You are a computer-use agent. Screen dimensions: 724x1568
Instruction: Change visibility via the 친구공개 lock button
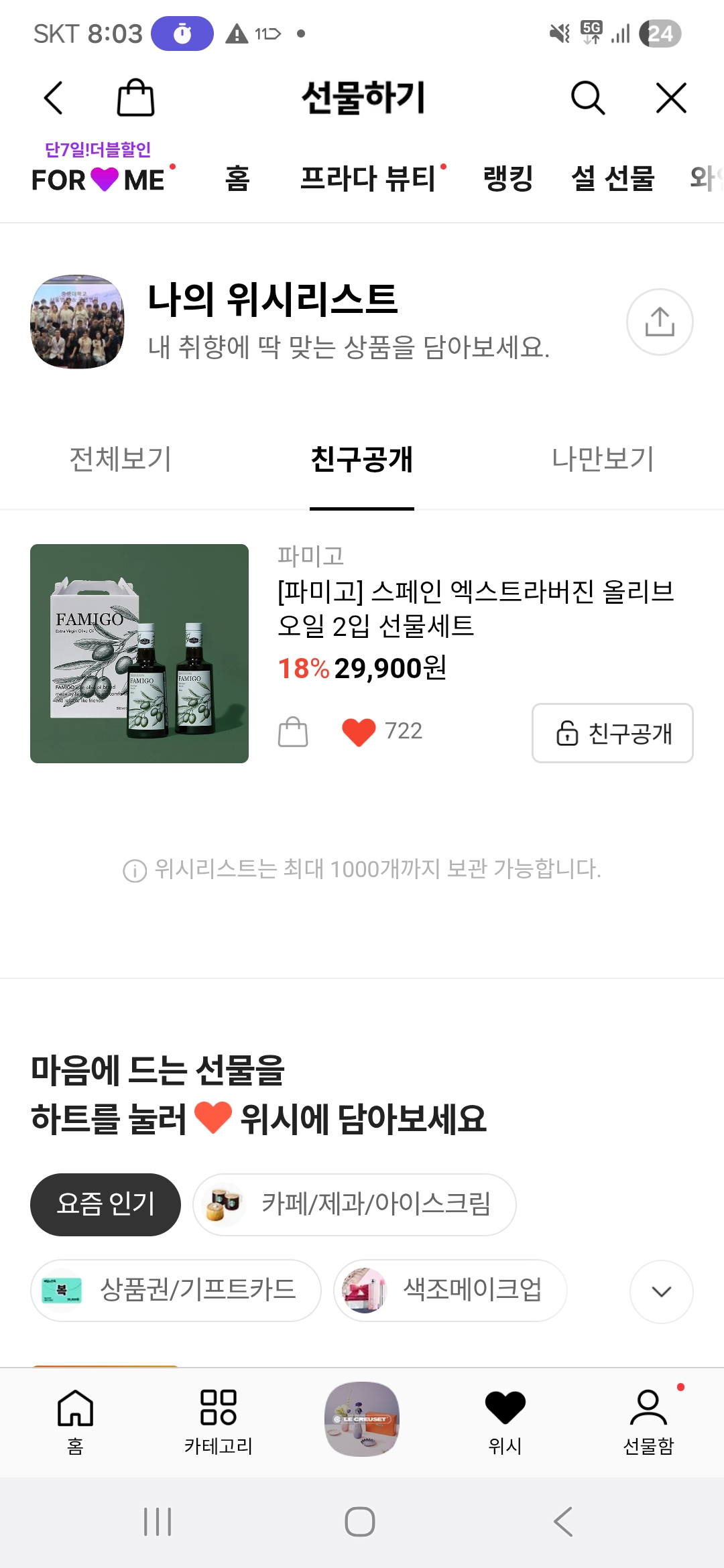613,733
